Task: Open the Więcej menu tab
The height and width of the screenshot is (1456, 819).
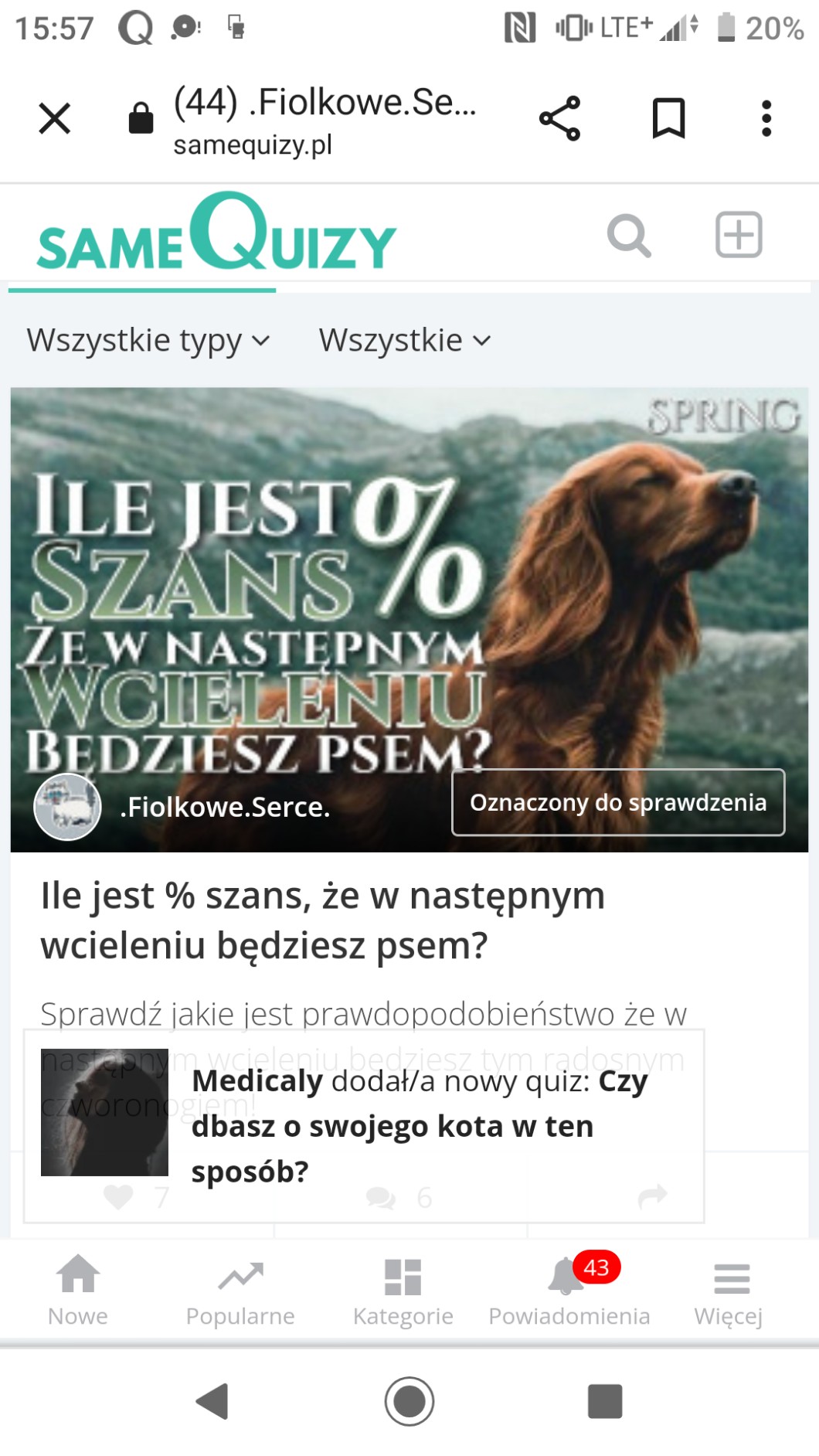Action: click(x=729, y=1291)
